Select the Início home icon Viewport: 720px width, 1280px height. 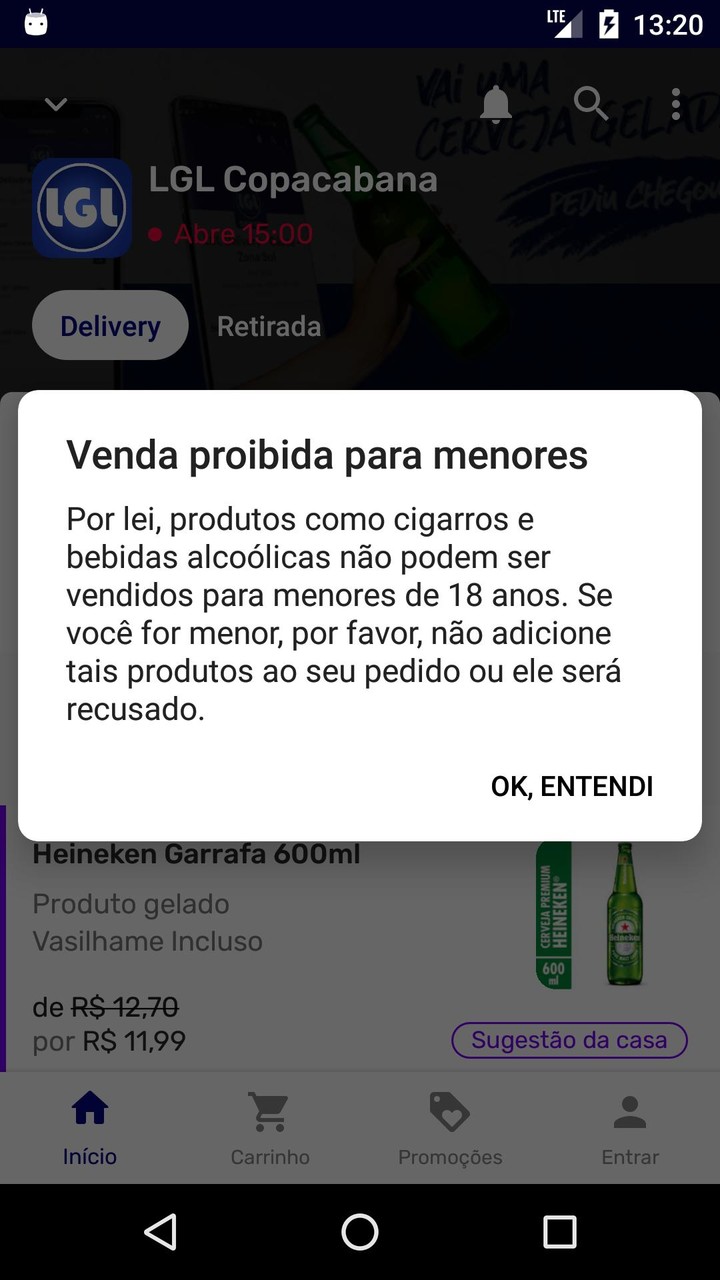(90, 1108)
